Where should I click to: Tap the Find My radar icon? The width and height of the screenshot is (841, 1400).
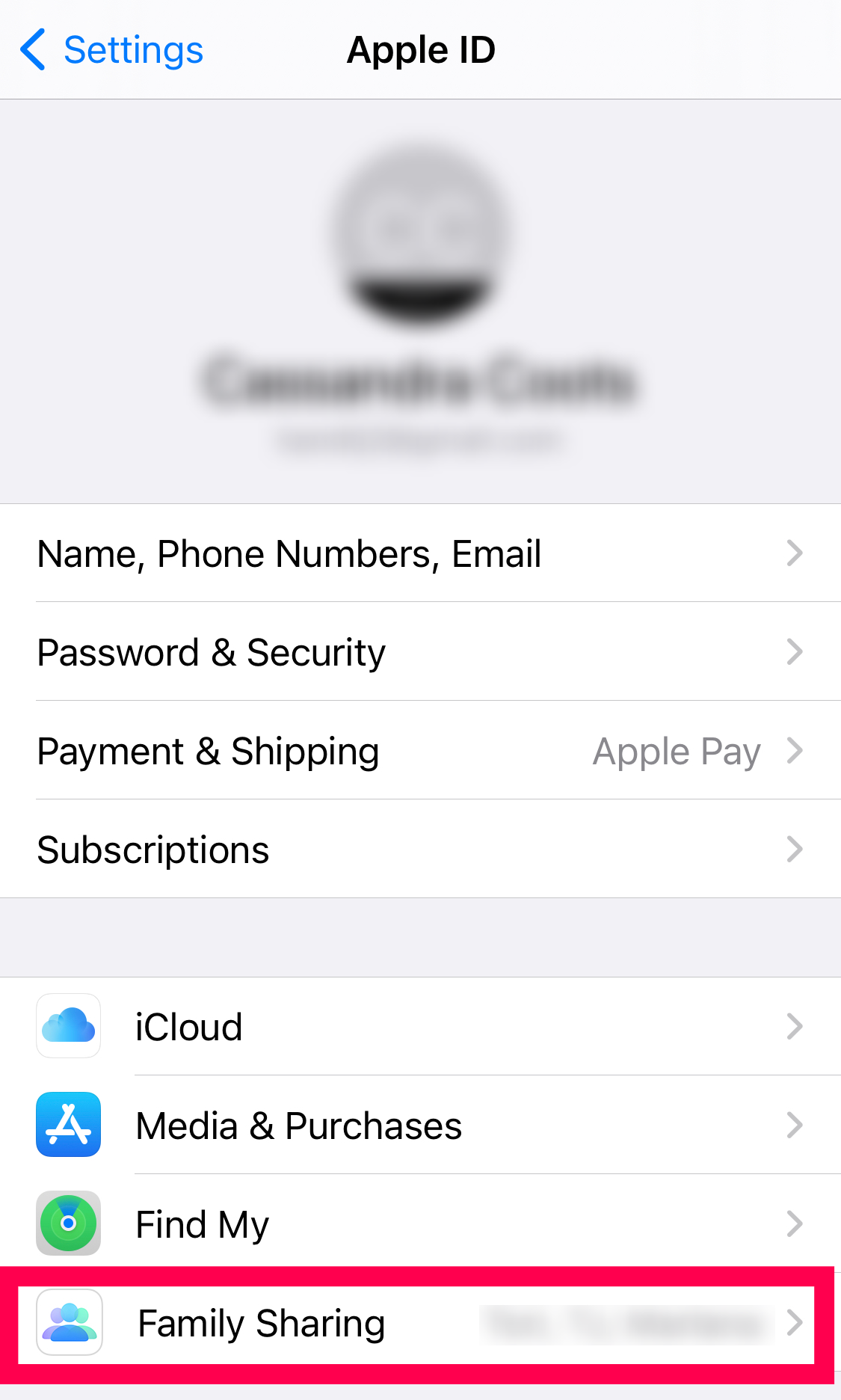[68, 1224]
